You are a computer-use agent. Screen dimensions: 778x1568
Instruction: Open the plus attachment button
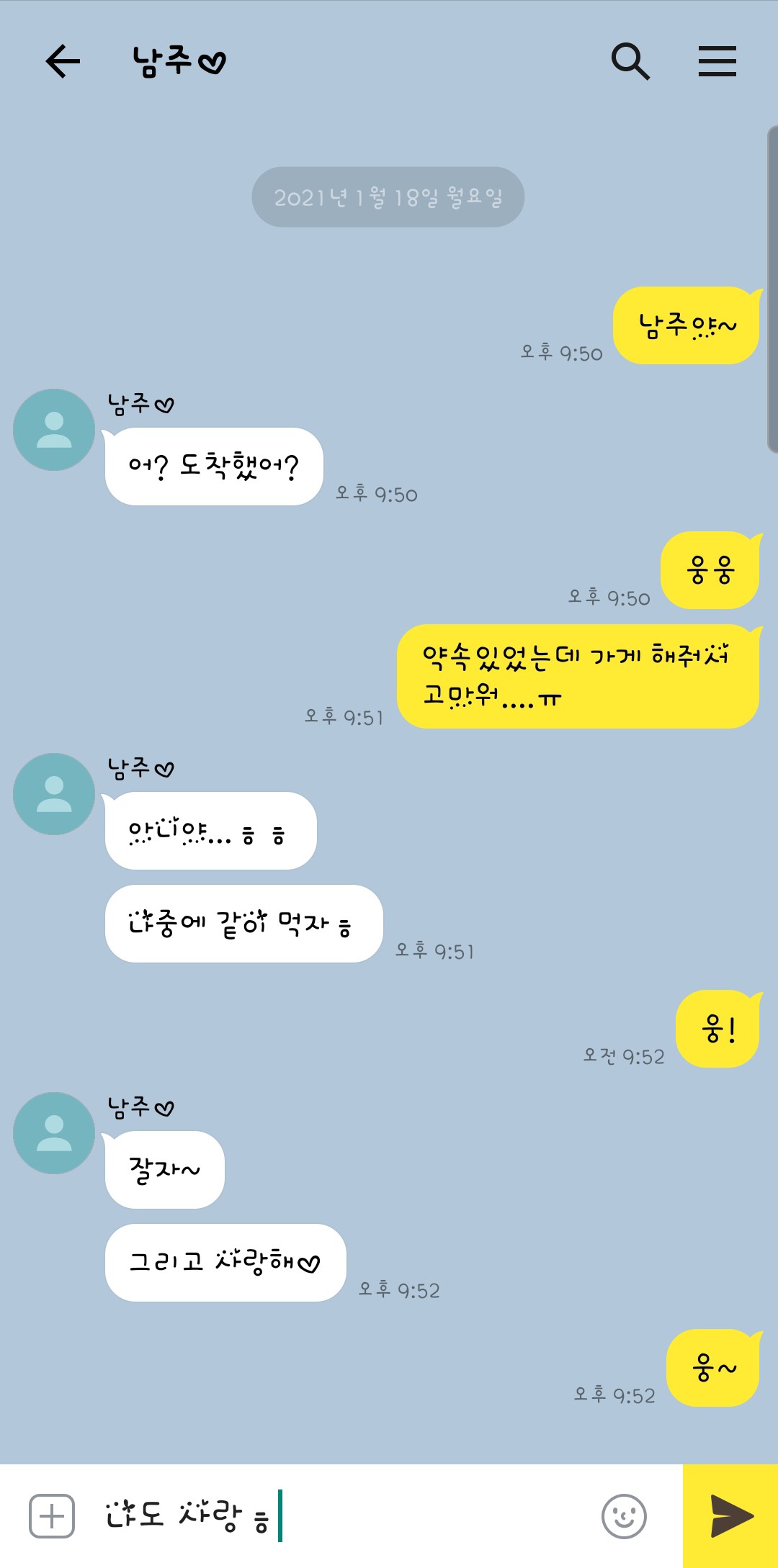click(x=52, y=1515)
